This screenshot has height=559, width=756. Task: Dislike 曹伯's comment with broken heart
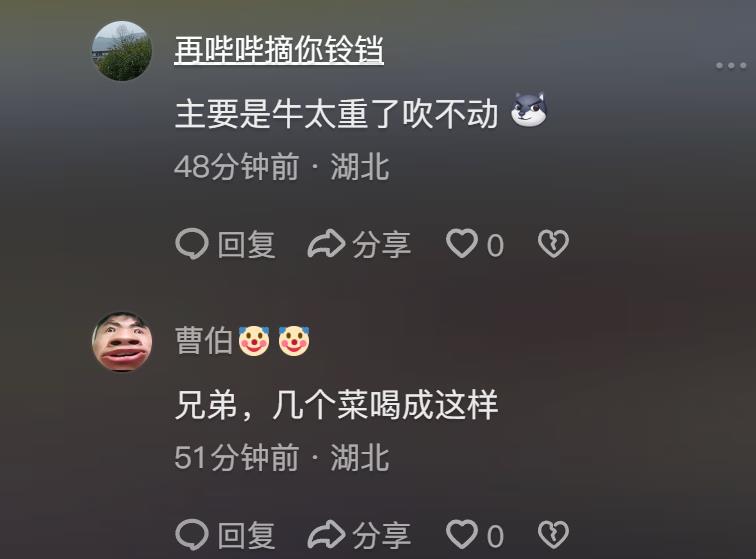[553, 535]
